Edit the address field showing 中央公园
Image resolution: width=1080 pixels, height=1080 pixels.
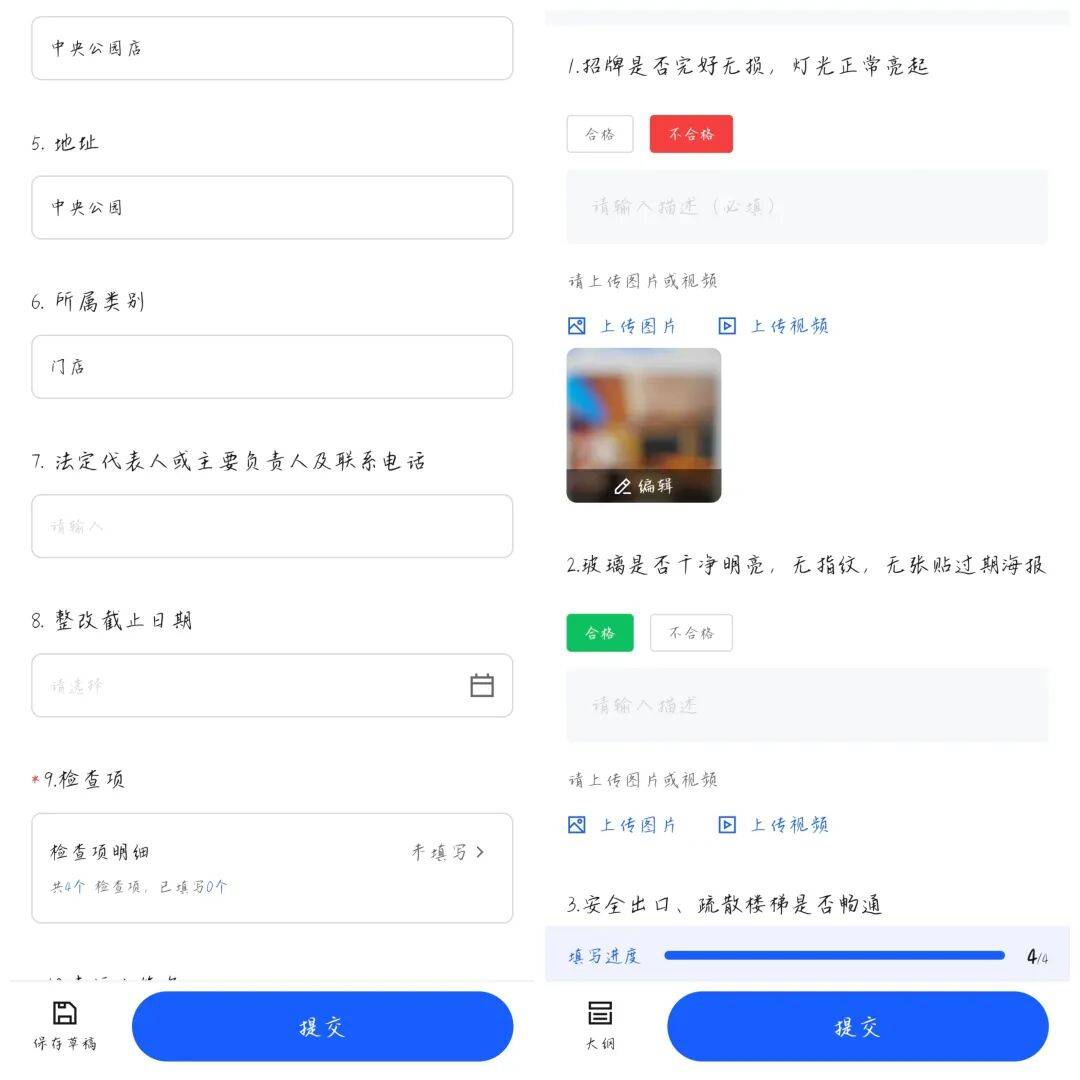click(271, 208)
